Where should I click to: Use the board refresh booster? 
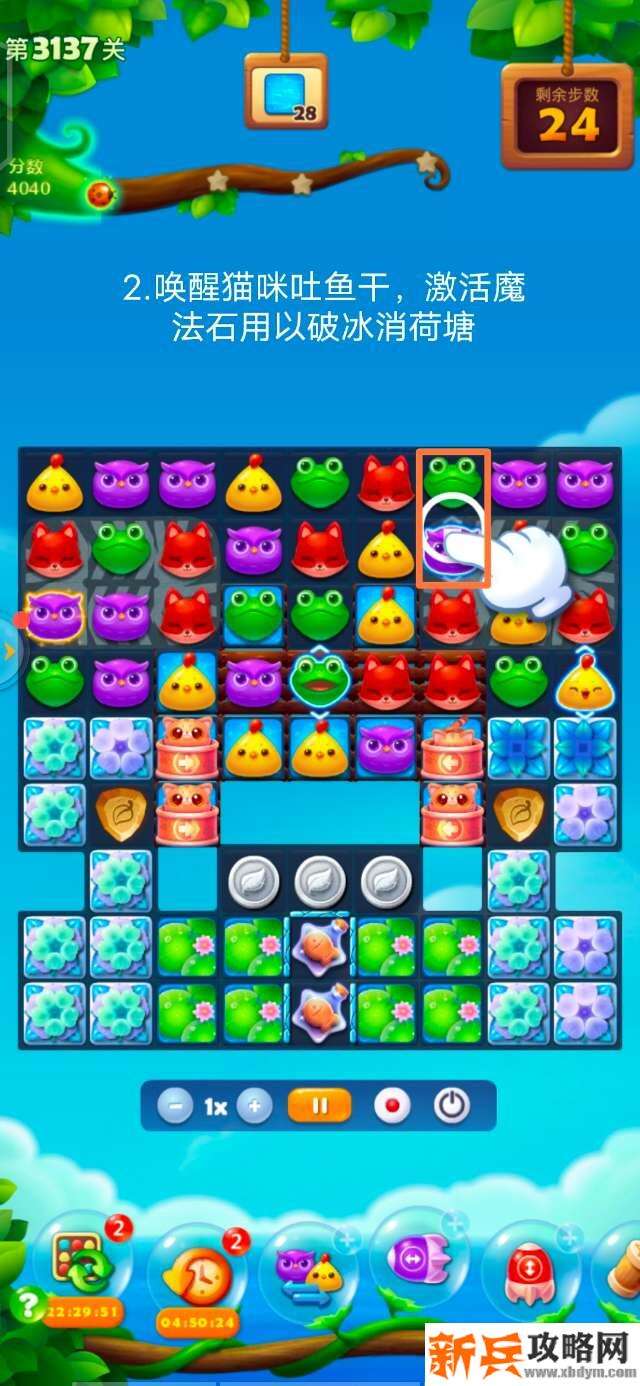pyautogui.click(x=82, y=1265)
